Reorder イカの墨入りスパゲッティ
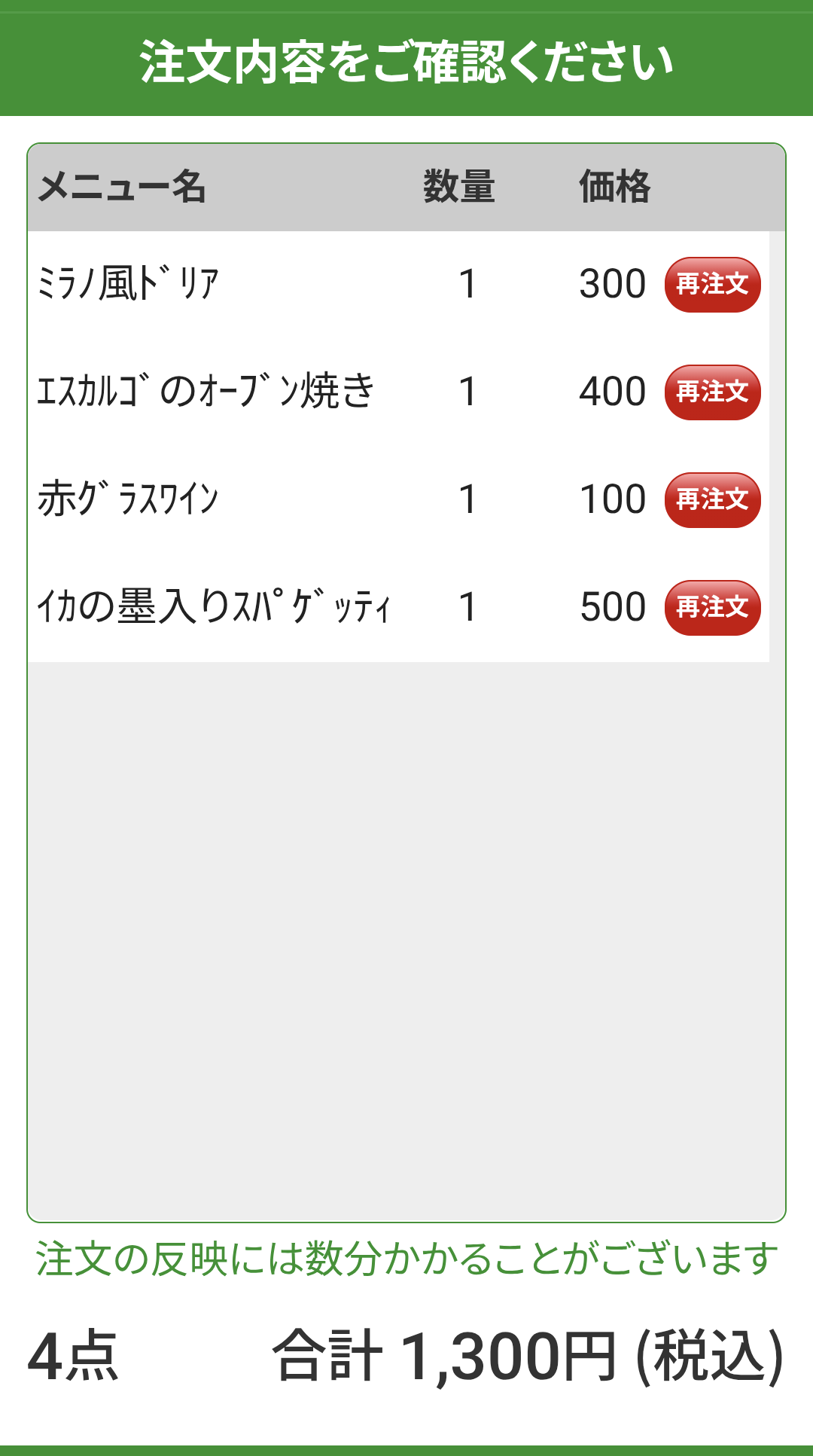The width and height of the screenshot is (813, 1456). pyautogui.click(x=712, y=608)
